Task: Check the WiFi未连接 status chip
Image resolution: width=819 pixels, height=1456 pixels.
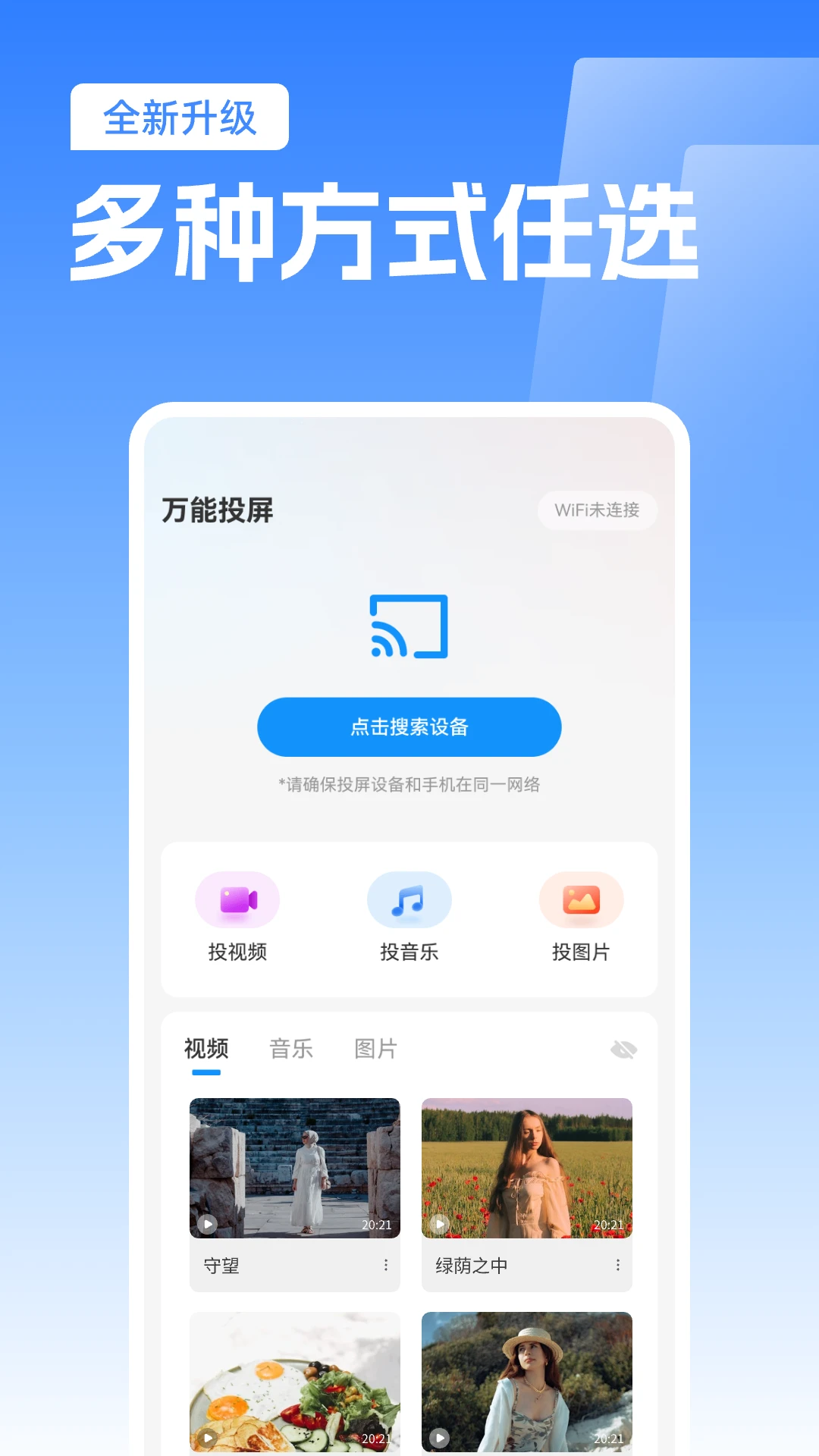Action: (598, 510)
